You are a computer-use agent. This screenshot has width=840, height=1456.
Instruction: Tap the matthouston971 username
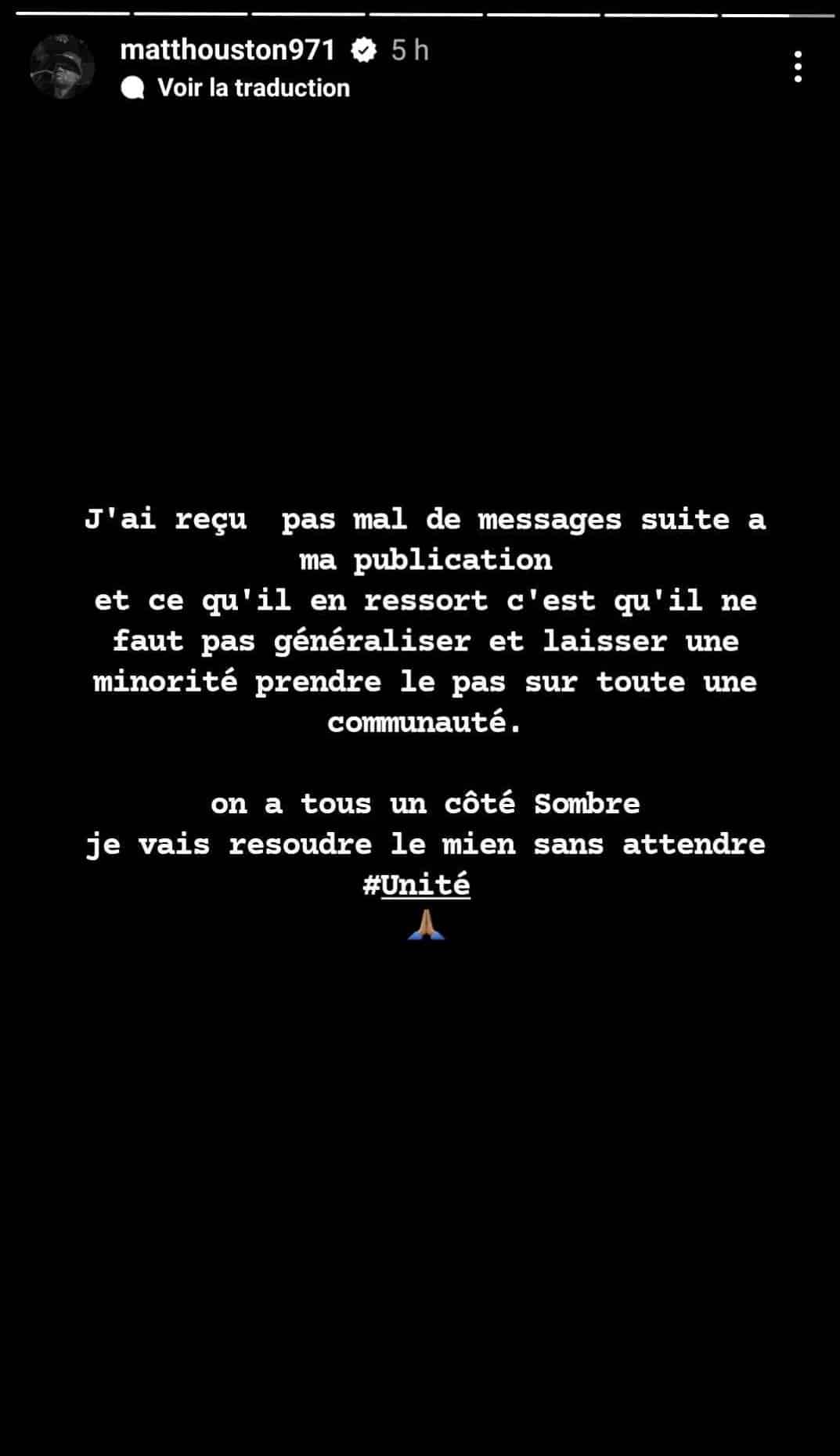[227, 50]
